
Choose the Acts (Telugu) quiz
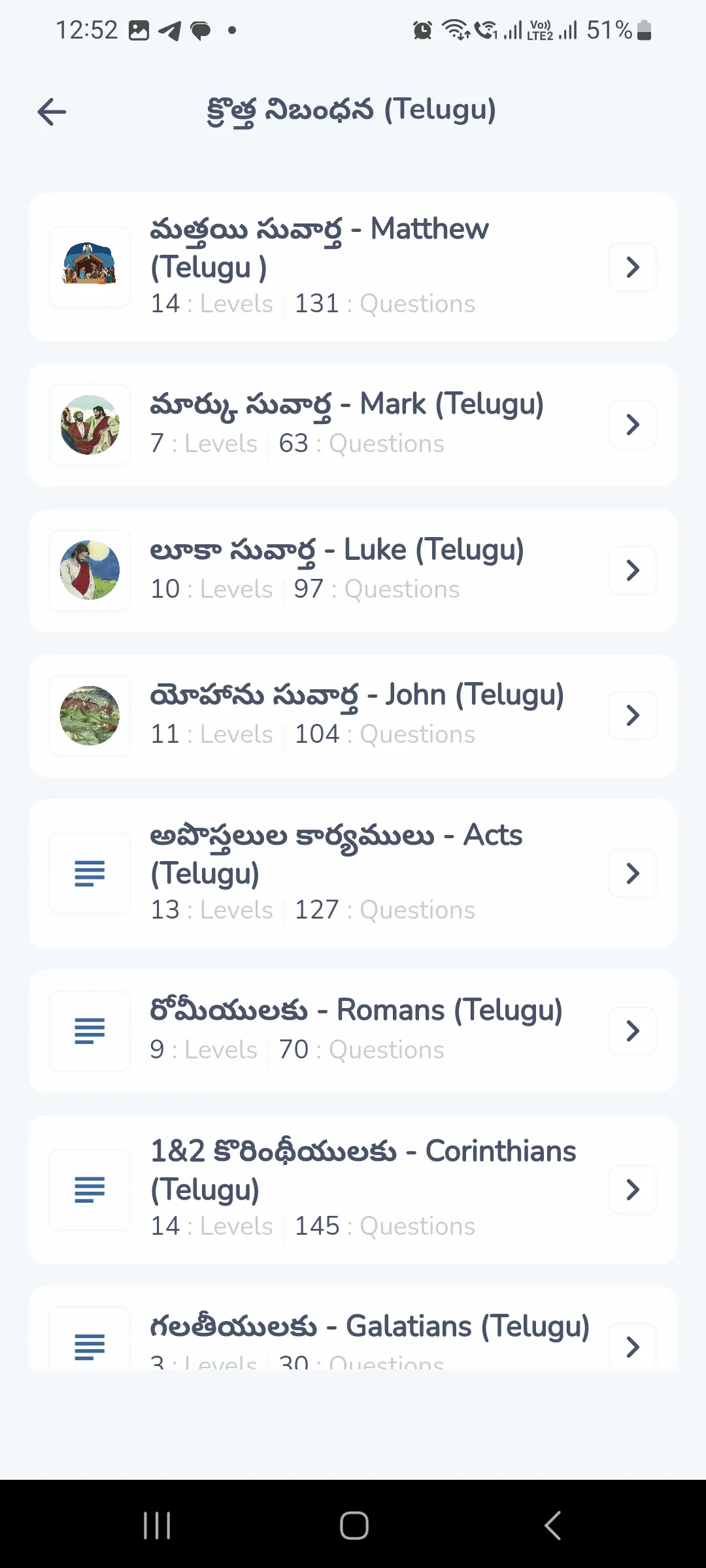[353, 874]
